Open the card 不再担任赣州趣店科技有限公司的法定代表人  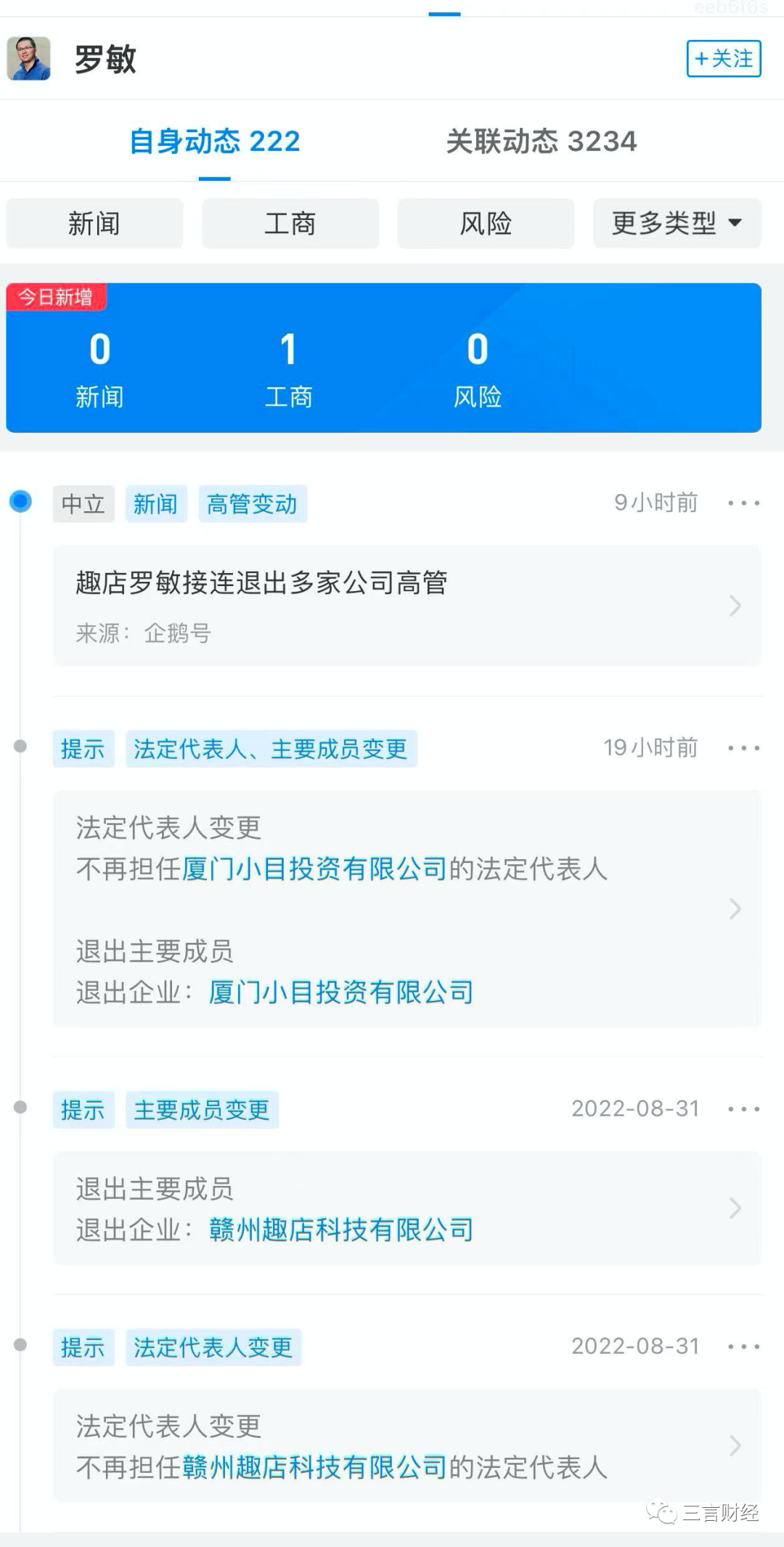[407, 1445]
